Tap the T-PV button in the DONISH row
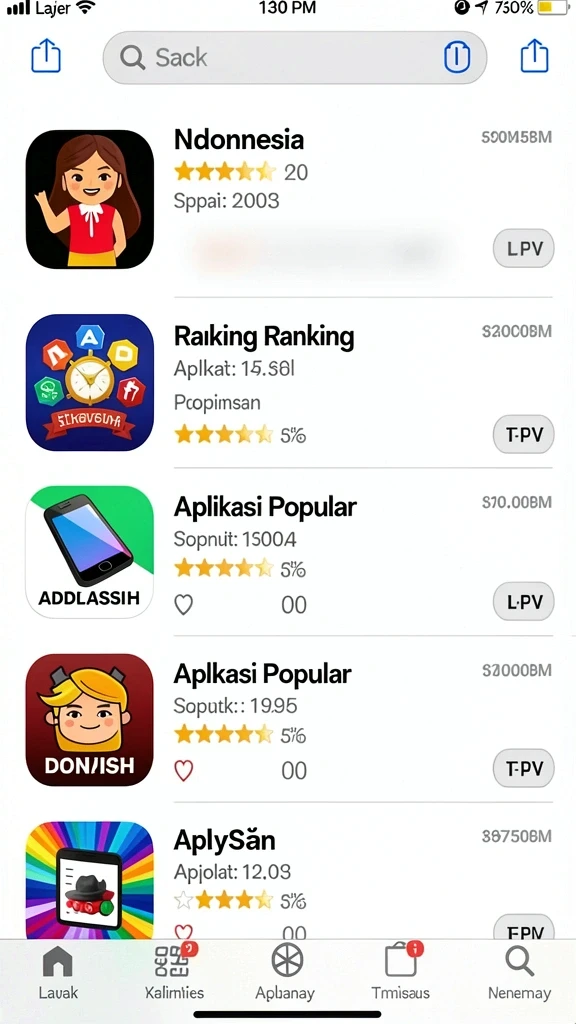 [x=523, y=769]
